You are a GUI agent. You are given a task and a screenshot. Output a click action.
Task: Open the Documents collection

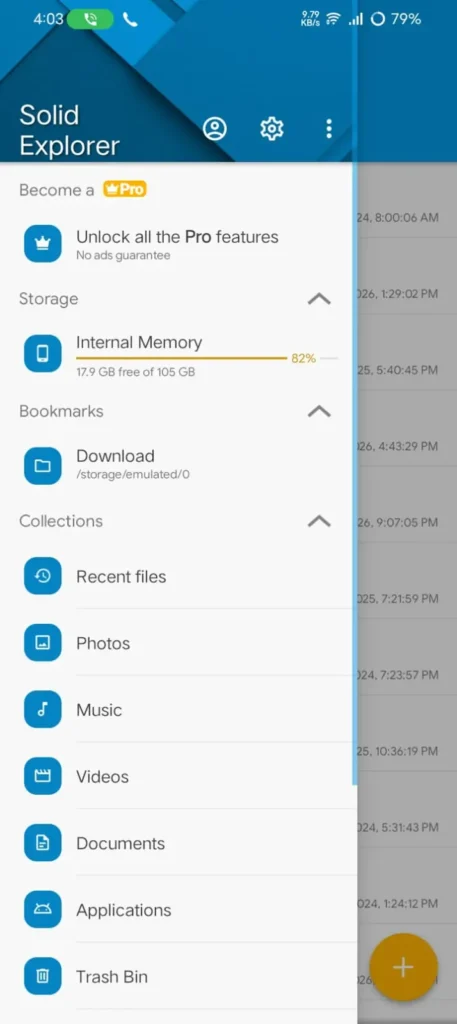pos(178,842)
